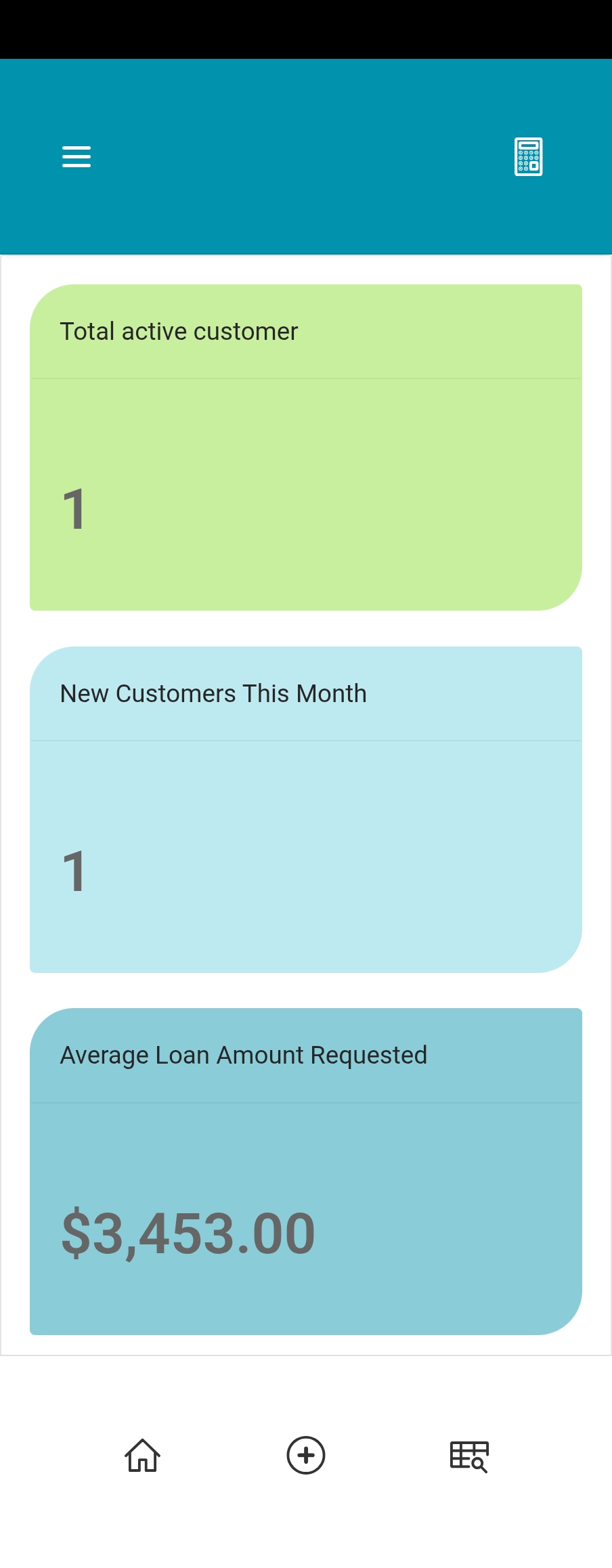Screen dimensions: 612x1568
Task: Add a new entry with plus icon
Action: coord(306,1455)
